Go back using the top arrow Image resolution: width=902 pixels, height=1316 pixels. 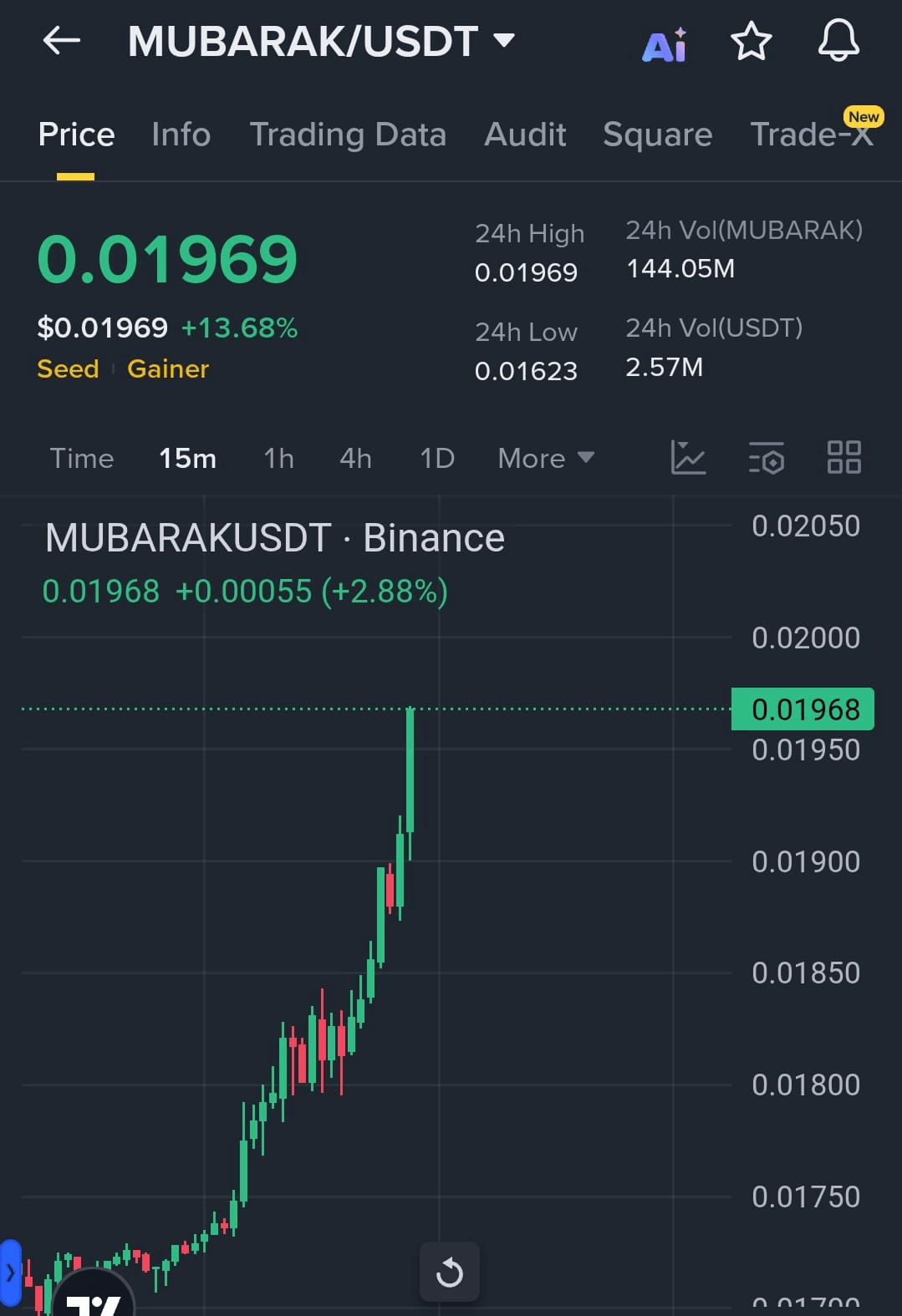coord(61,40)
